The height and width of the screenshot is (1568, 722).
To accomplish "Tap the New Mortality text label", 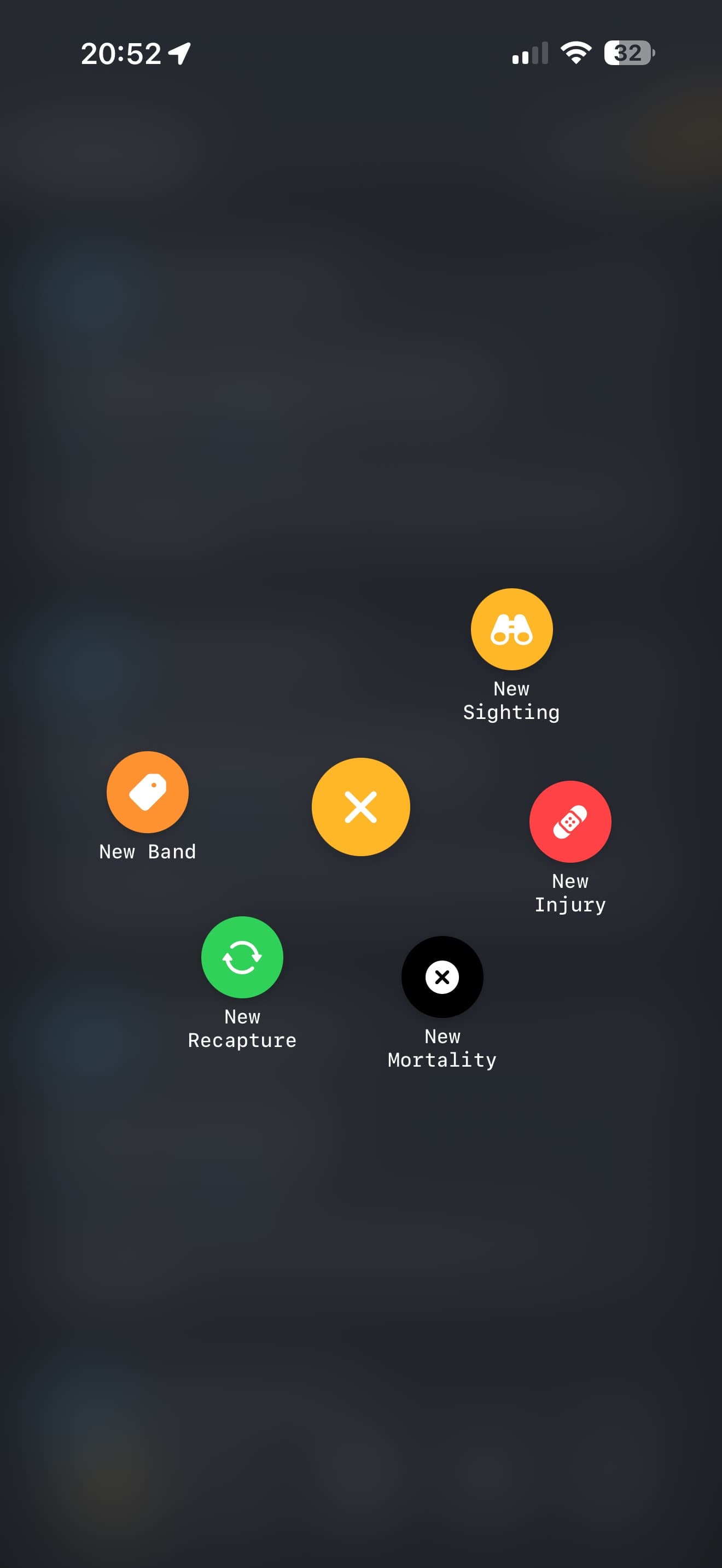I will (442, 1048).
